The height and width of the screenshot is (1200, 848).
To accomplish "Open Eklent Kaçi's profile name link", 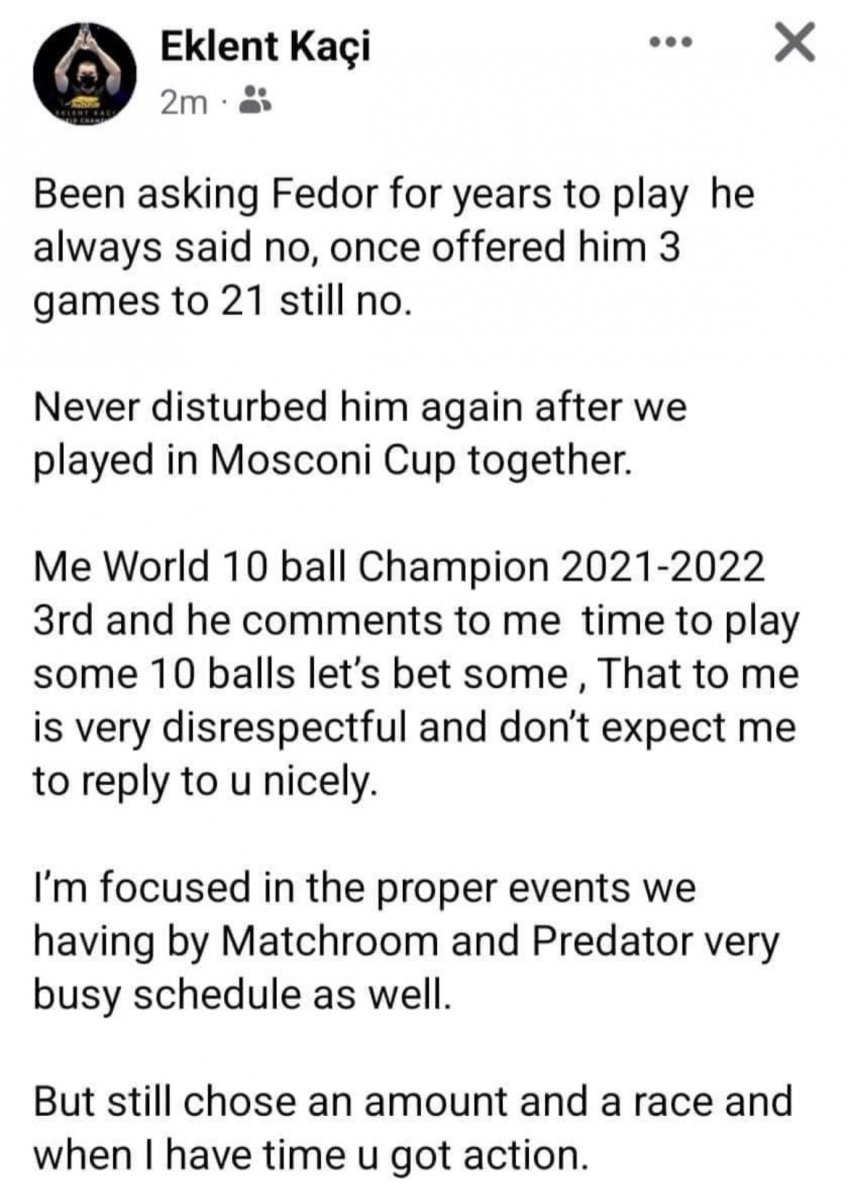I will click(x=265, y=47).
